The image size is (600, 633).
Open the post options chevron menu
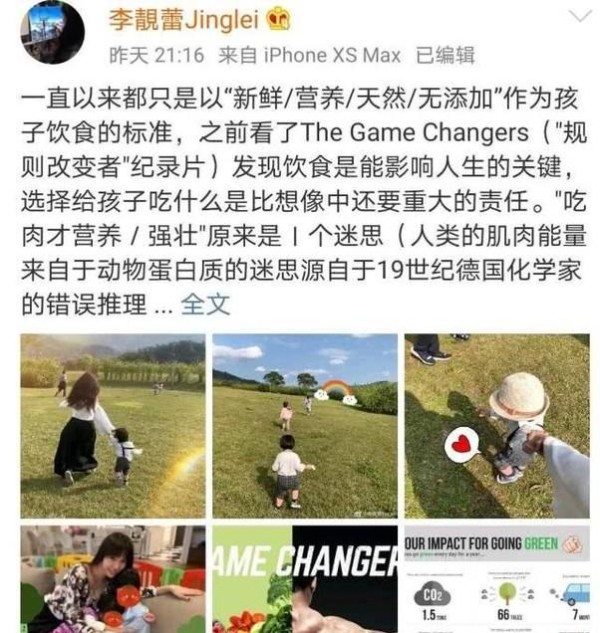point(579,17)
